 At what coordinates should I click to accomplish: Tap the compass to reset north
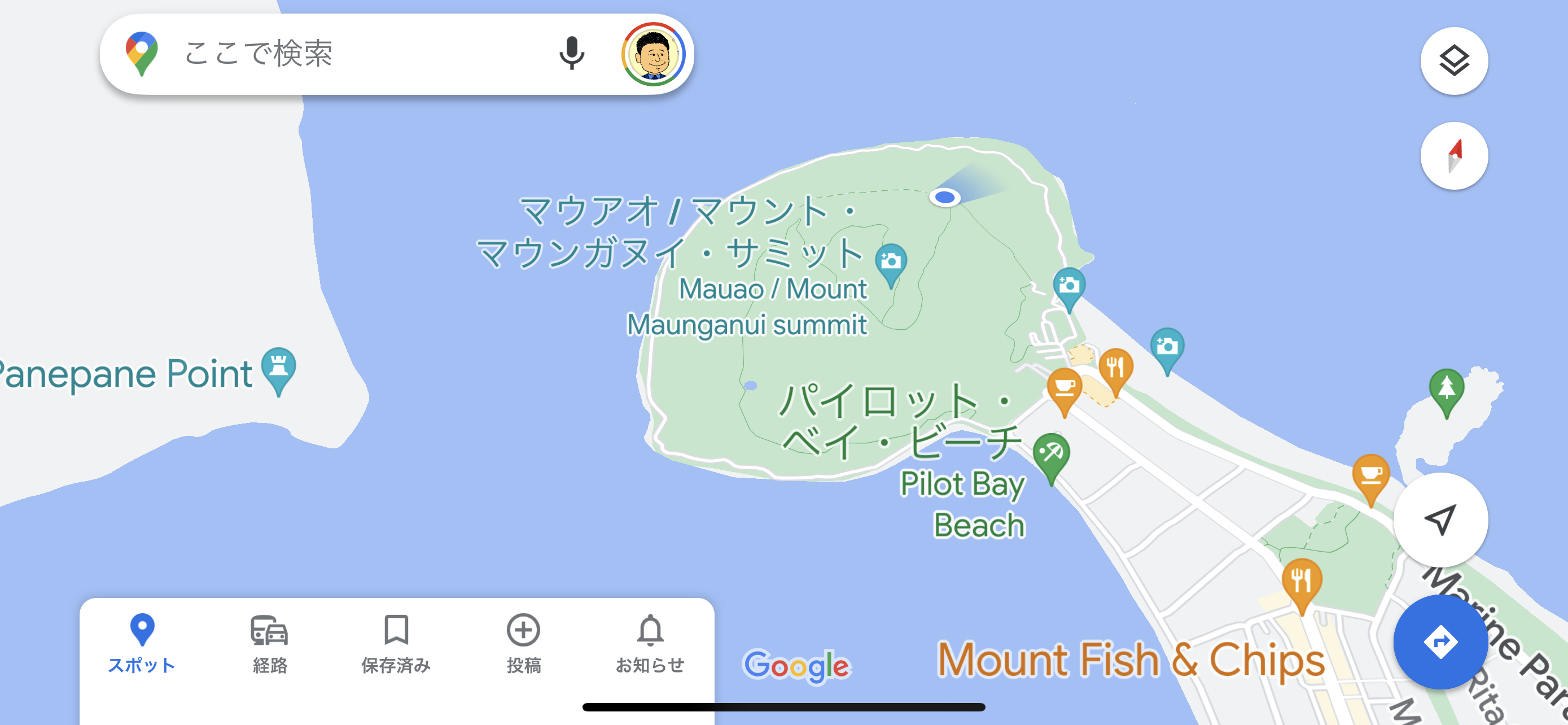pyautogui.click(x=1453, y=156)
